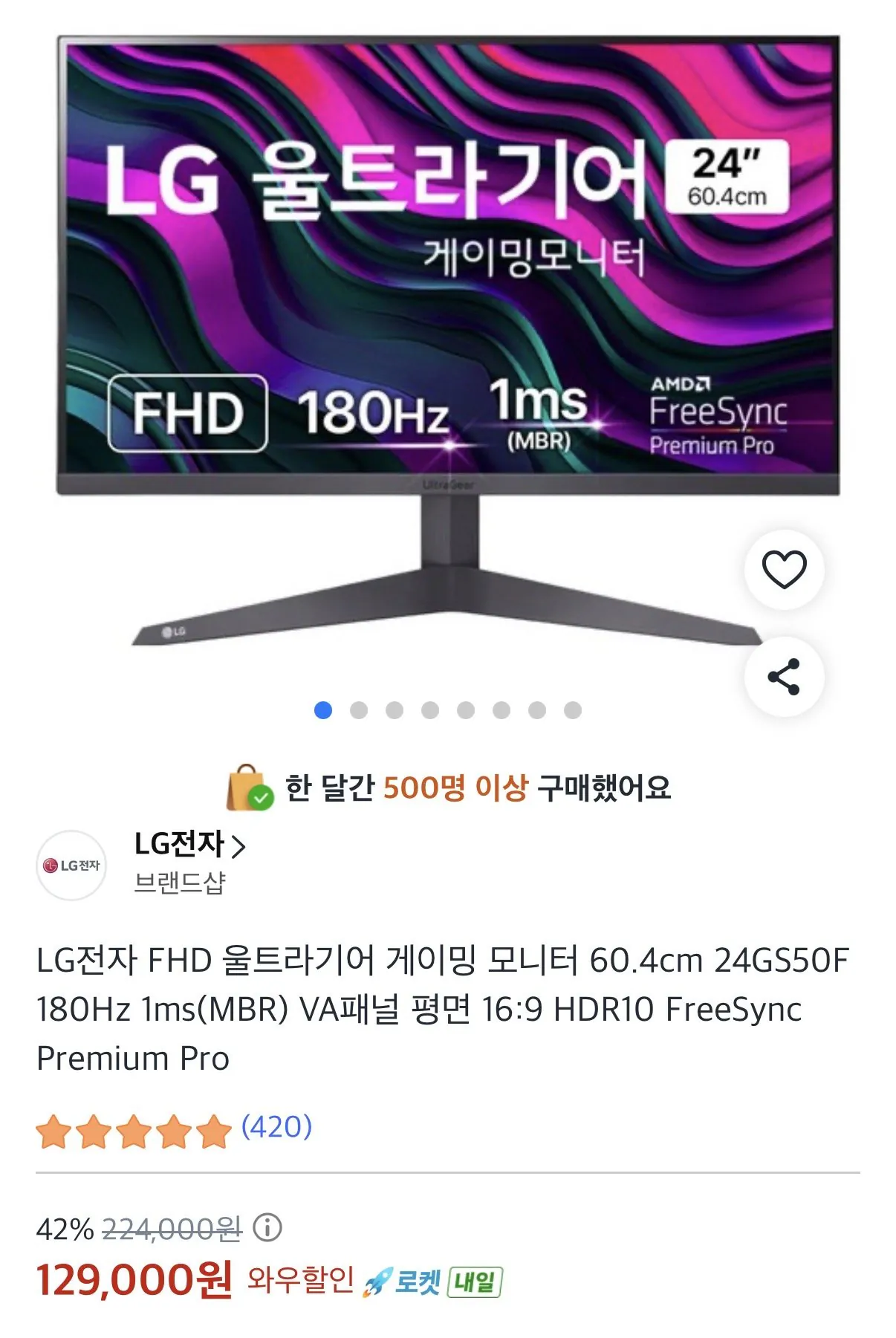Click the monitor product image
The height and width of the screenshot is (1338, 896).
pyautogui.click(x=446, y=334)
